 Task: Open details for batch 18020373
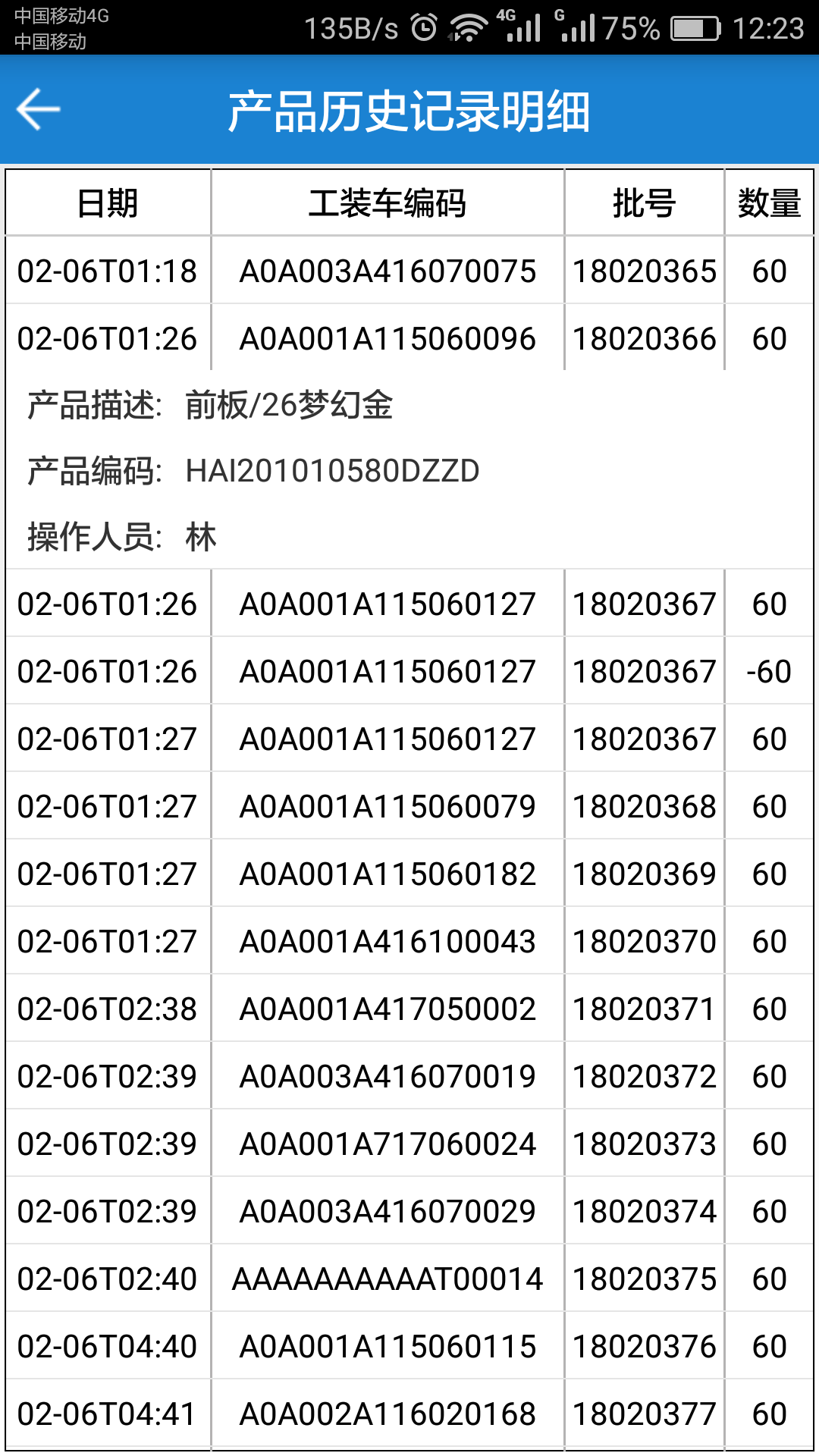(x=409, y=1144)
